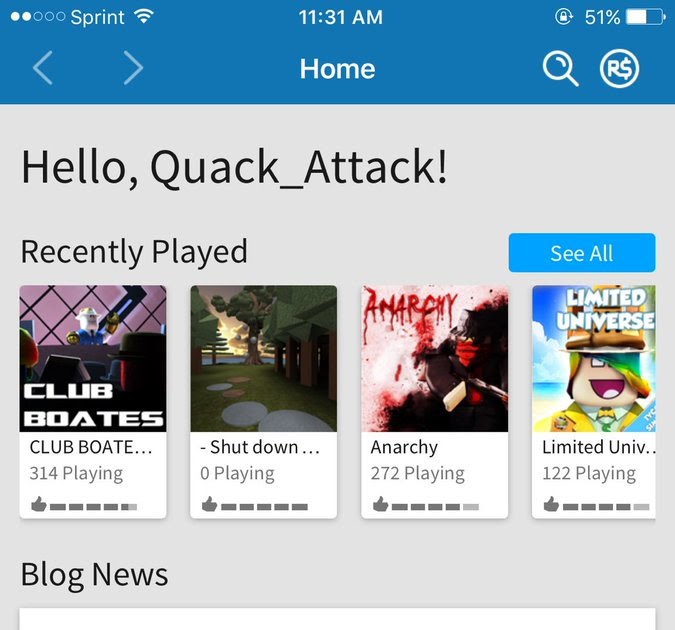This screenshot has height=630, width=675.
Task: Open the Anarchy game card
Action: coord(434,400)
